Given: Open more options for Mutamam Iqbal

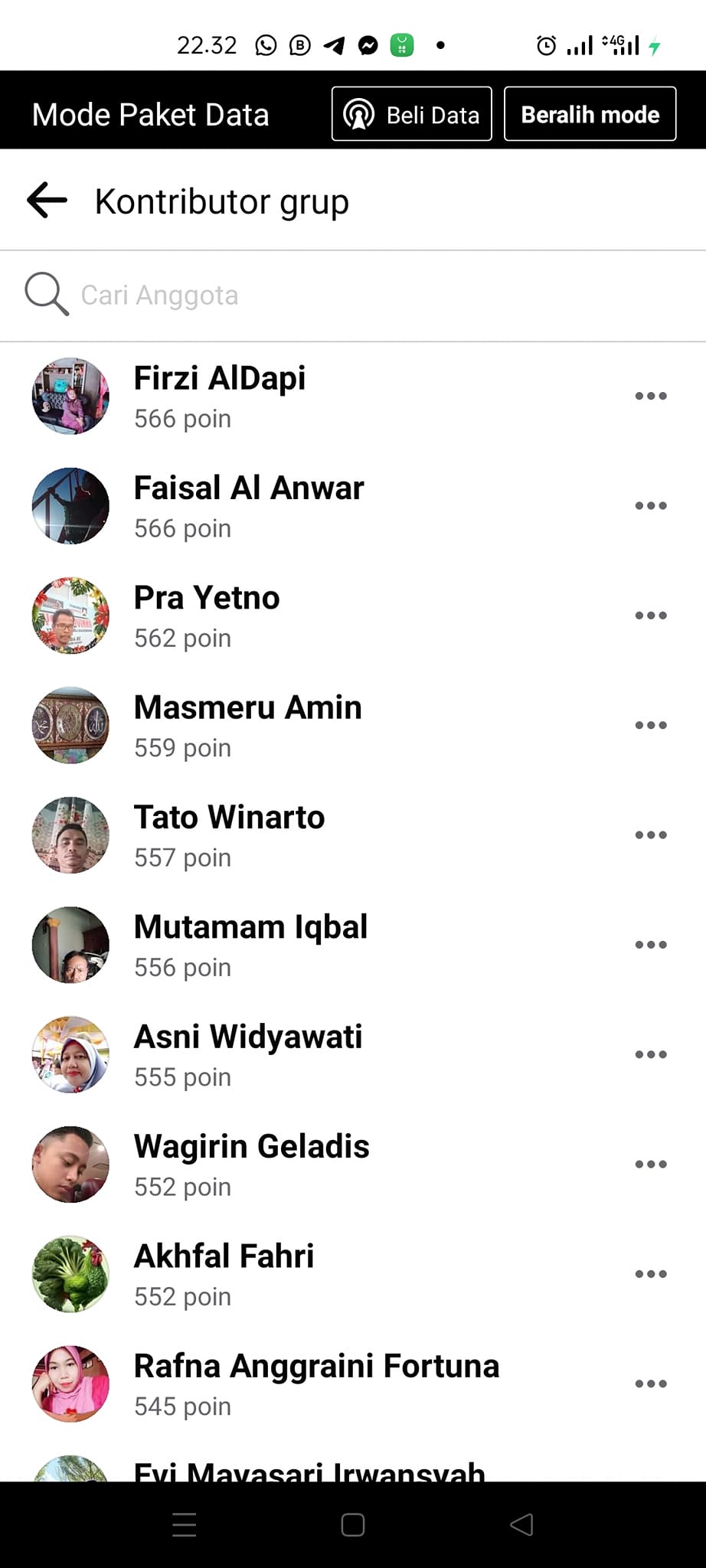Looking at the screenshot, I should click(x=651, y=945).
